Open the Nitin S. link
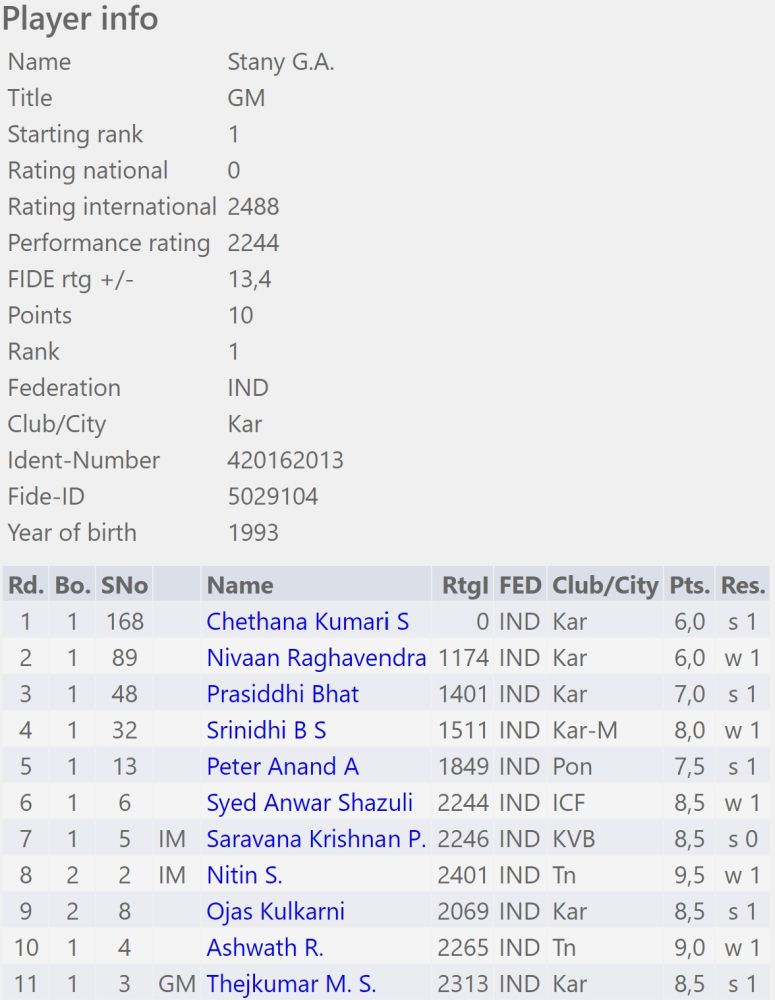The height and width of the screenshot is (1000, 775). pos(244,876)
